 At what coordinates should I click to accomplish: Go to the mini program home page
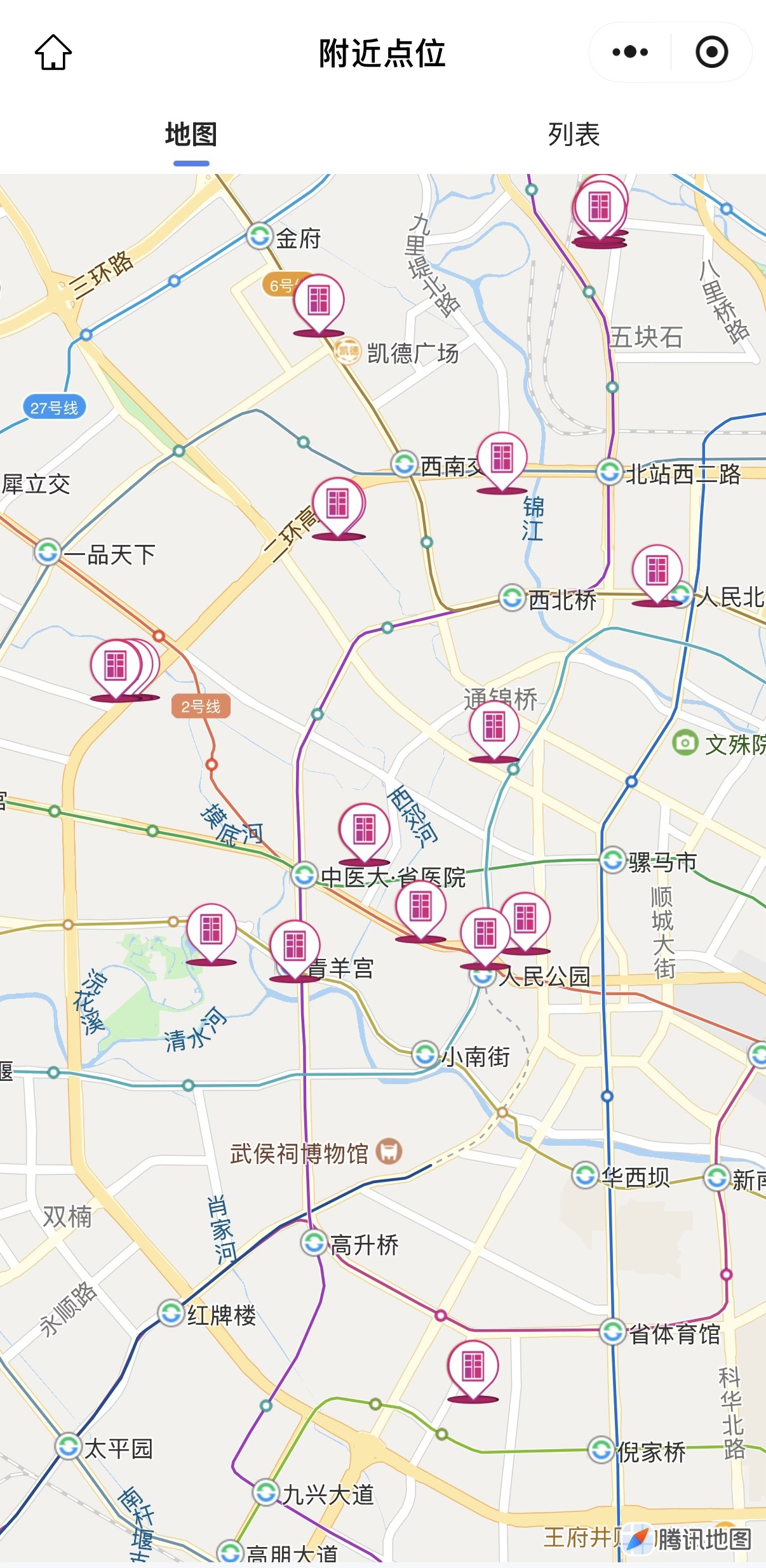pyautogui.click(x=53, y=52)
